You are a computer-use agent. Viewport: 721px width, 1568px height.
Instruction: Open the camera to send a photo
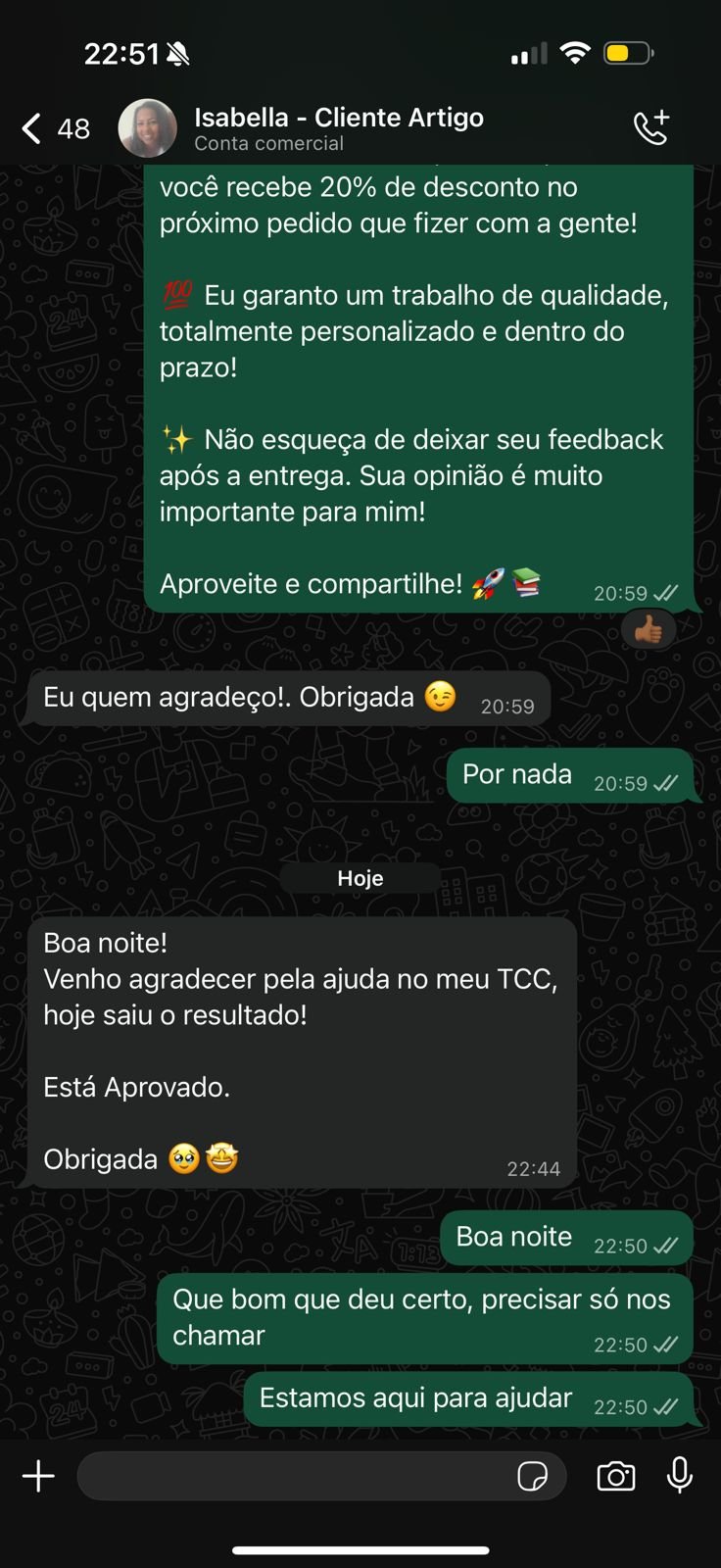616,1476
